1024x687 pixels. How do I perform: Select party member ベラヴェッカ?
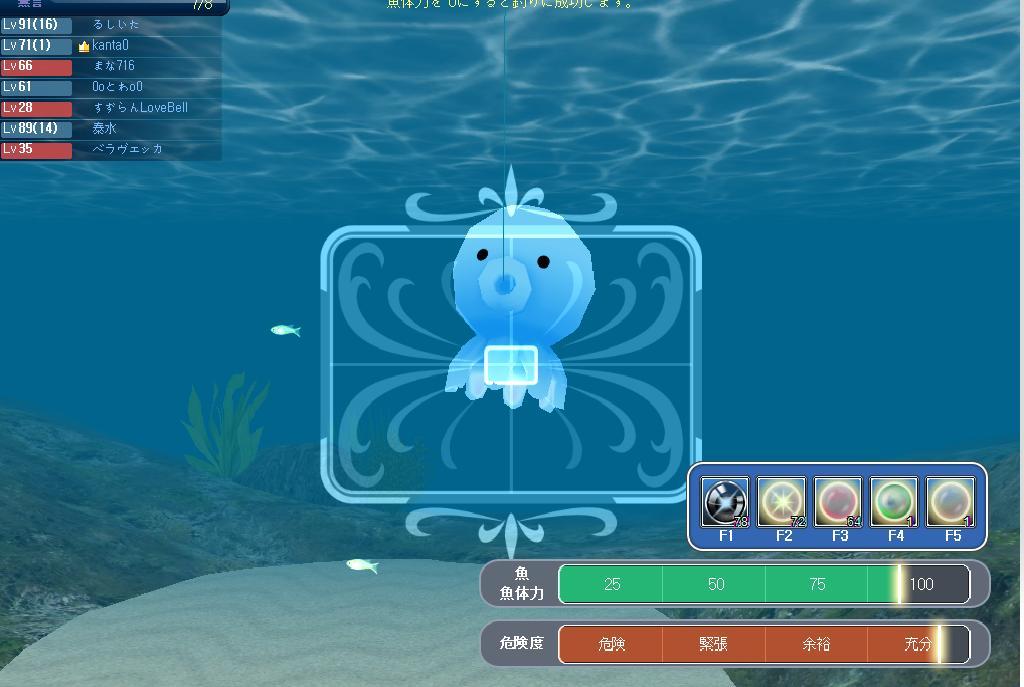(127, 149)
